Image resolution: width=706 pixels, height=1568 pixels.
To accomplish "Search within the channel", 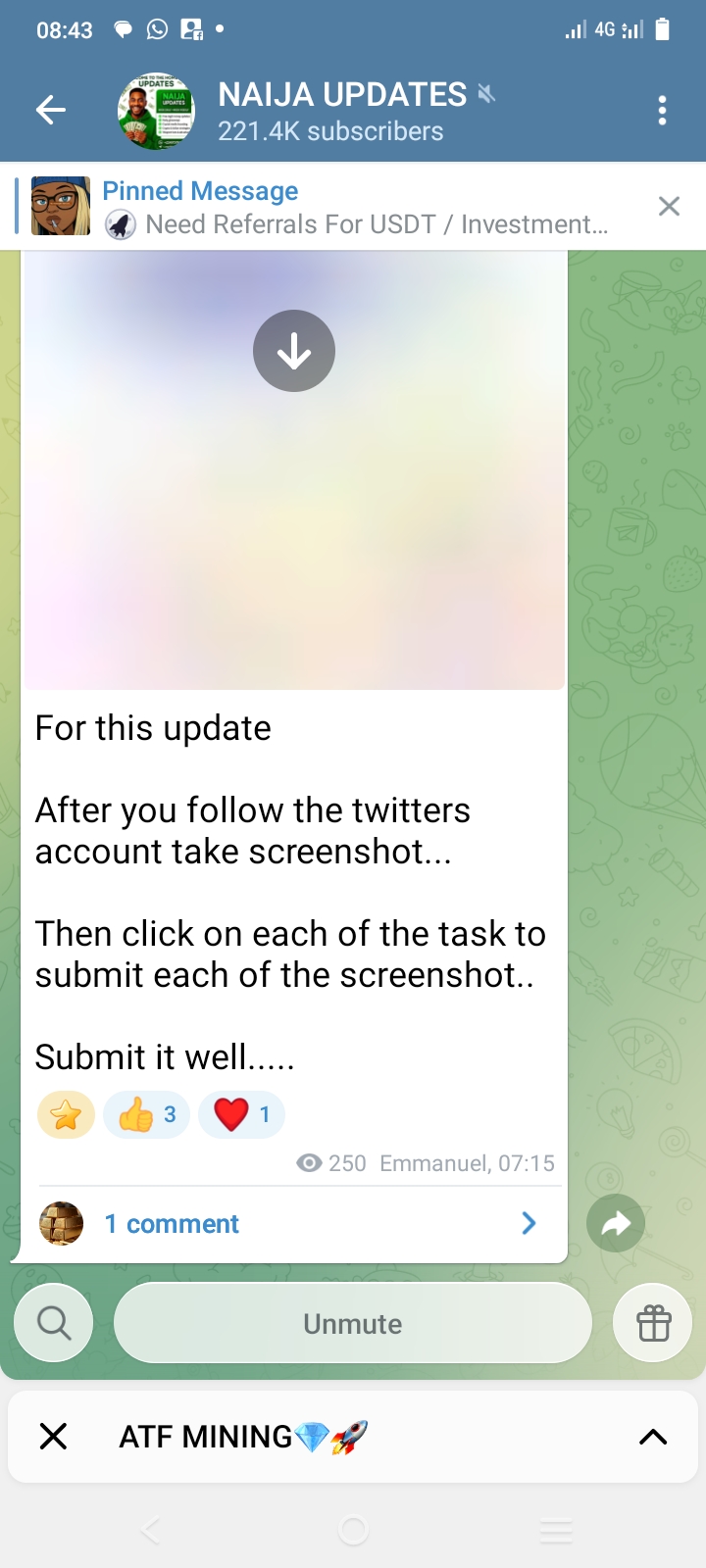I will point(54,1323).
